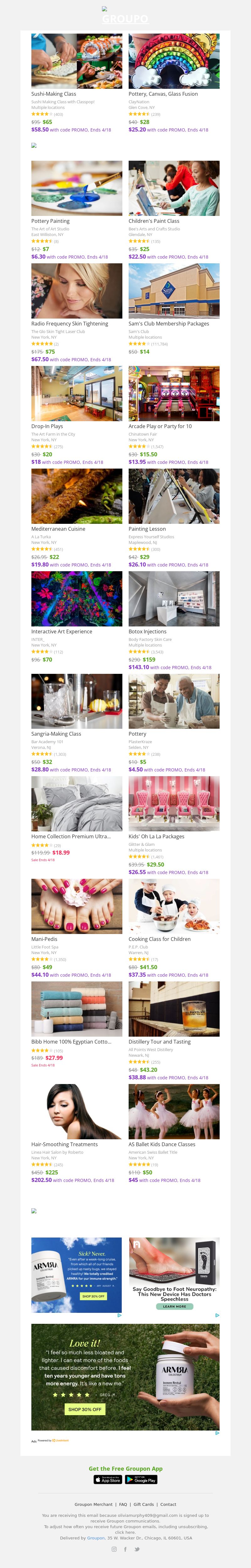Open the Sushi-Making Class deal
This screenshot has width=251, height=1568.
(x=76, y=61)
